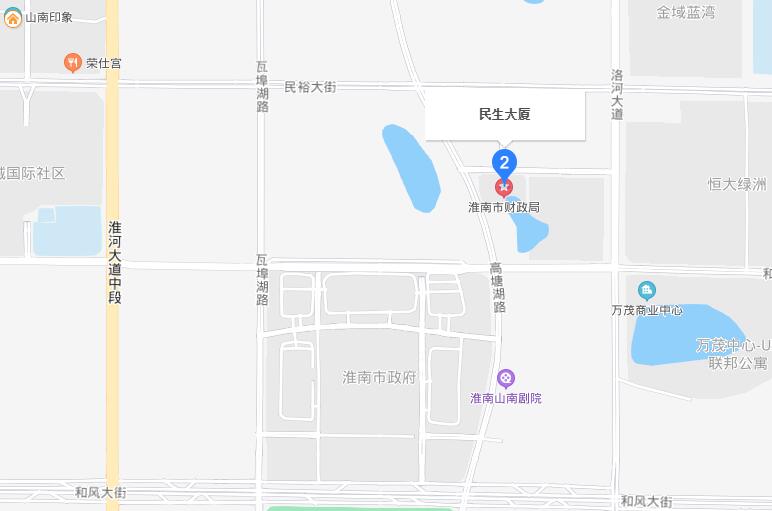Tap the blue marker numbered 2
Viewport: 772px width, 511px height.
505,162
